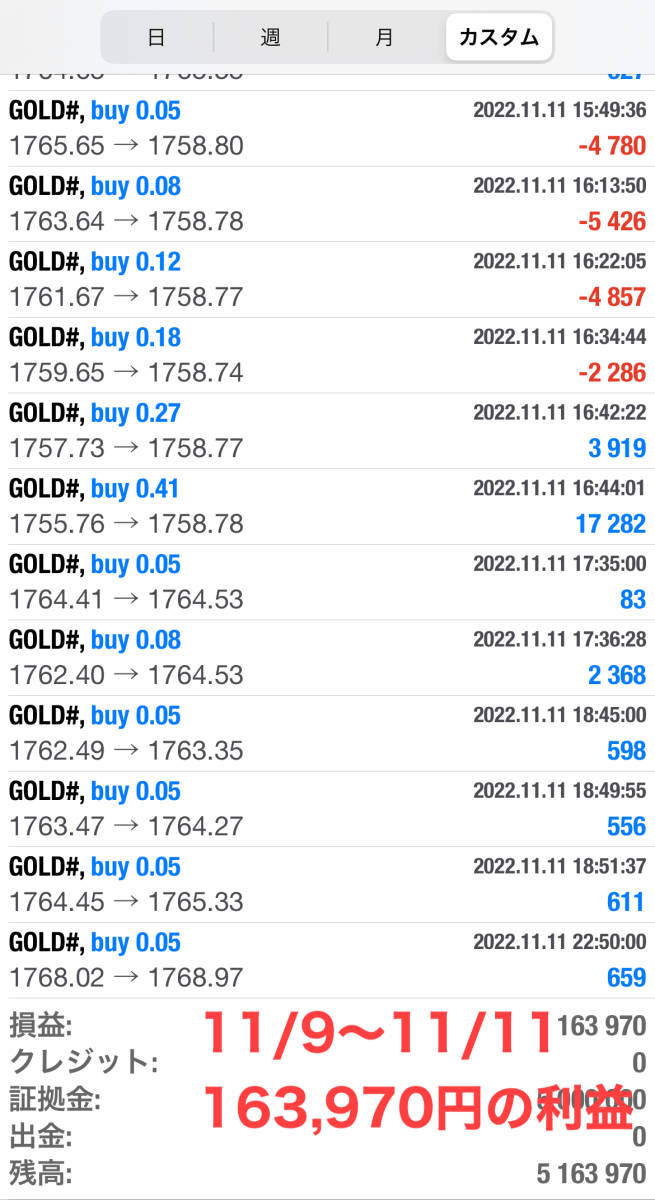655x1200 pixels.
Task: Expand the buy 0.18 GOLD# trade row
Action: click(327, 355)
